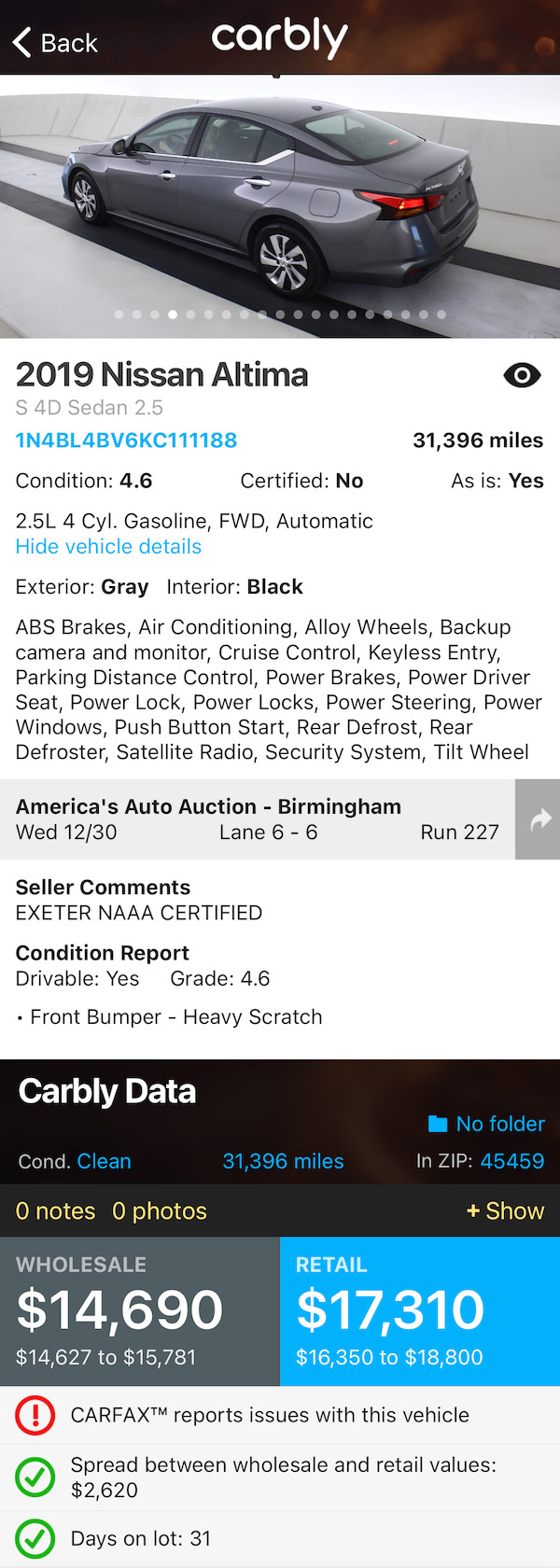
Task: View the CARFAX reported issues
Action: coord(270,1415)
